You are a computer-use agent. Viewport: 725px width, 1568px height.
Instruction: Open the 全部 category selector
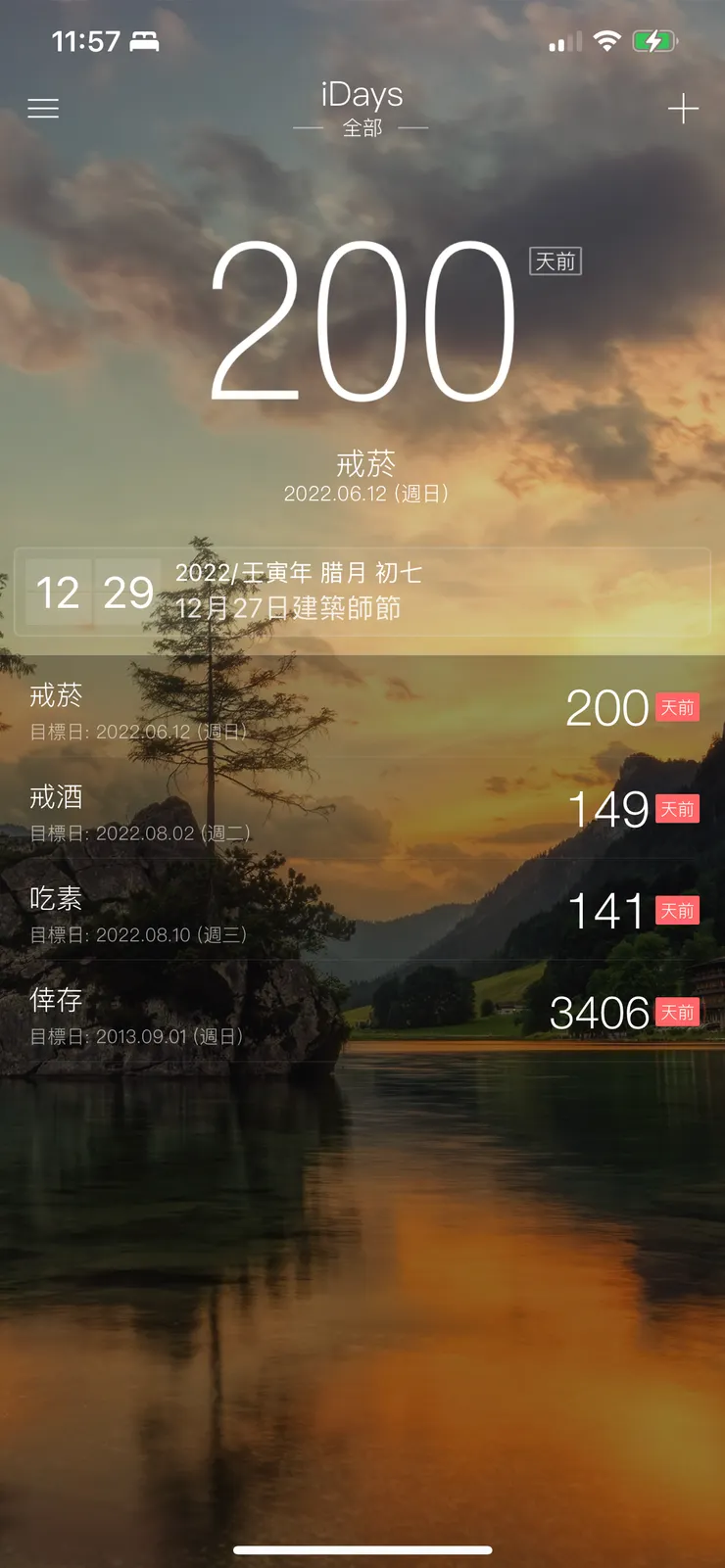pos(362,127)
